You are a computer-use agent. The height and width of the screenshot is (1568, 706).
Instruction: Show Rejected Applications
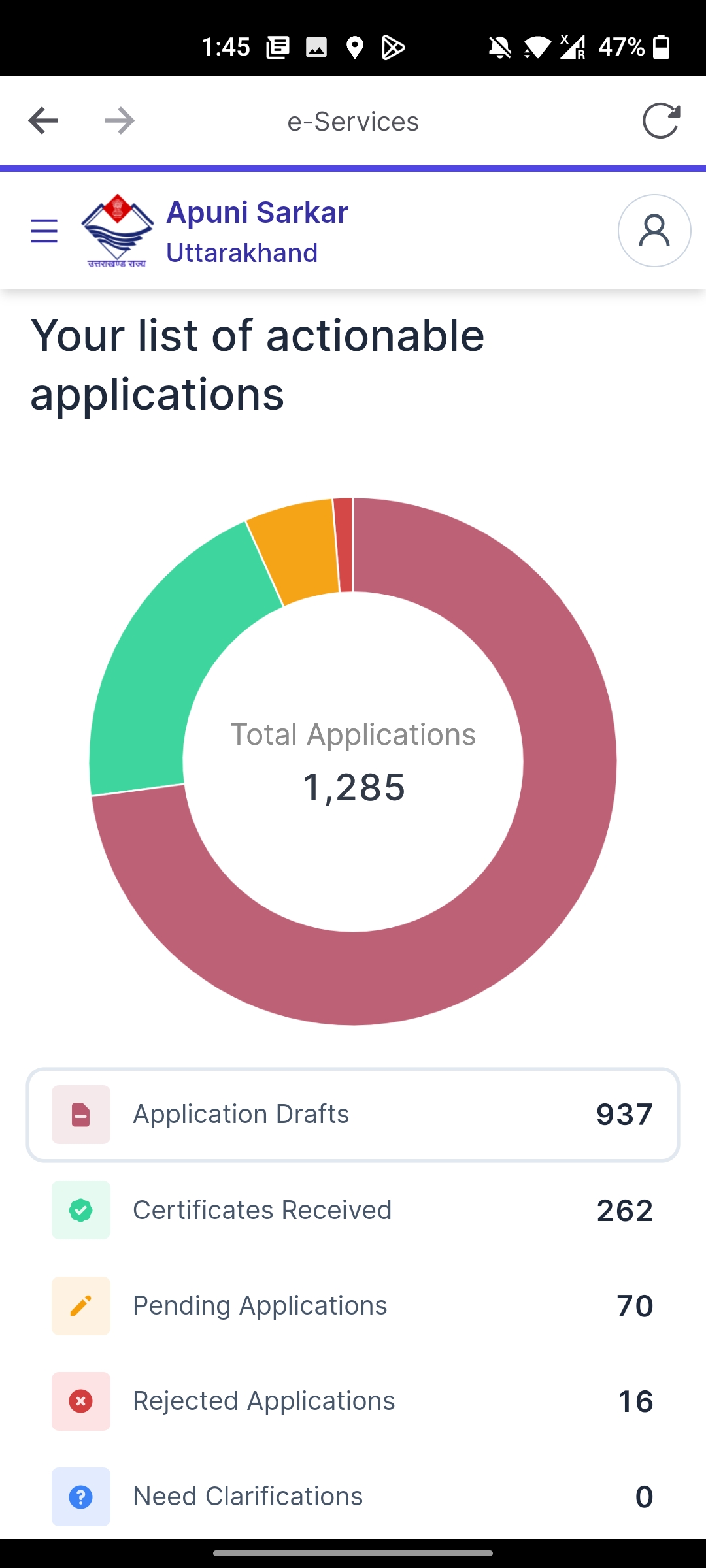tap(353, 1401)
